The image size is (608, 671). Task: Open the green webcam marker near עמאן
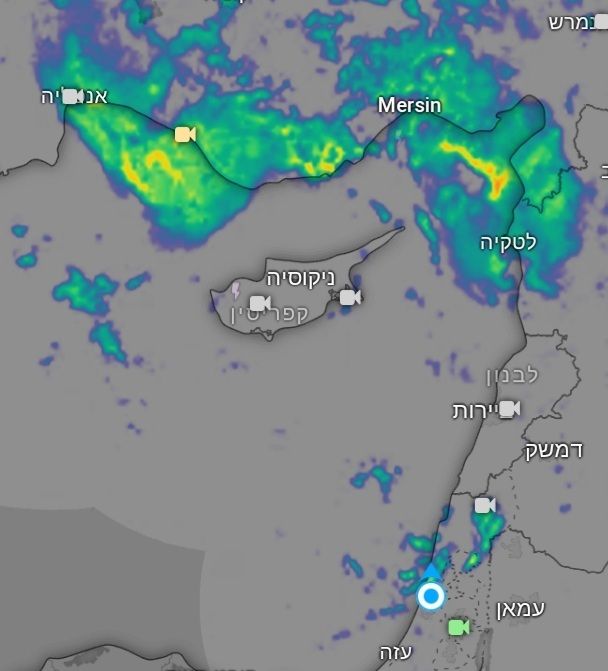[x=459, y=627]
